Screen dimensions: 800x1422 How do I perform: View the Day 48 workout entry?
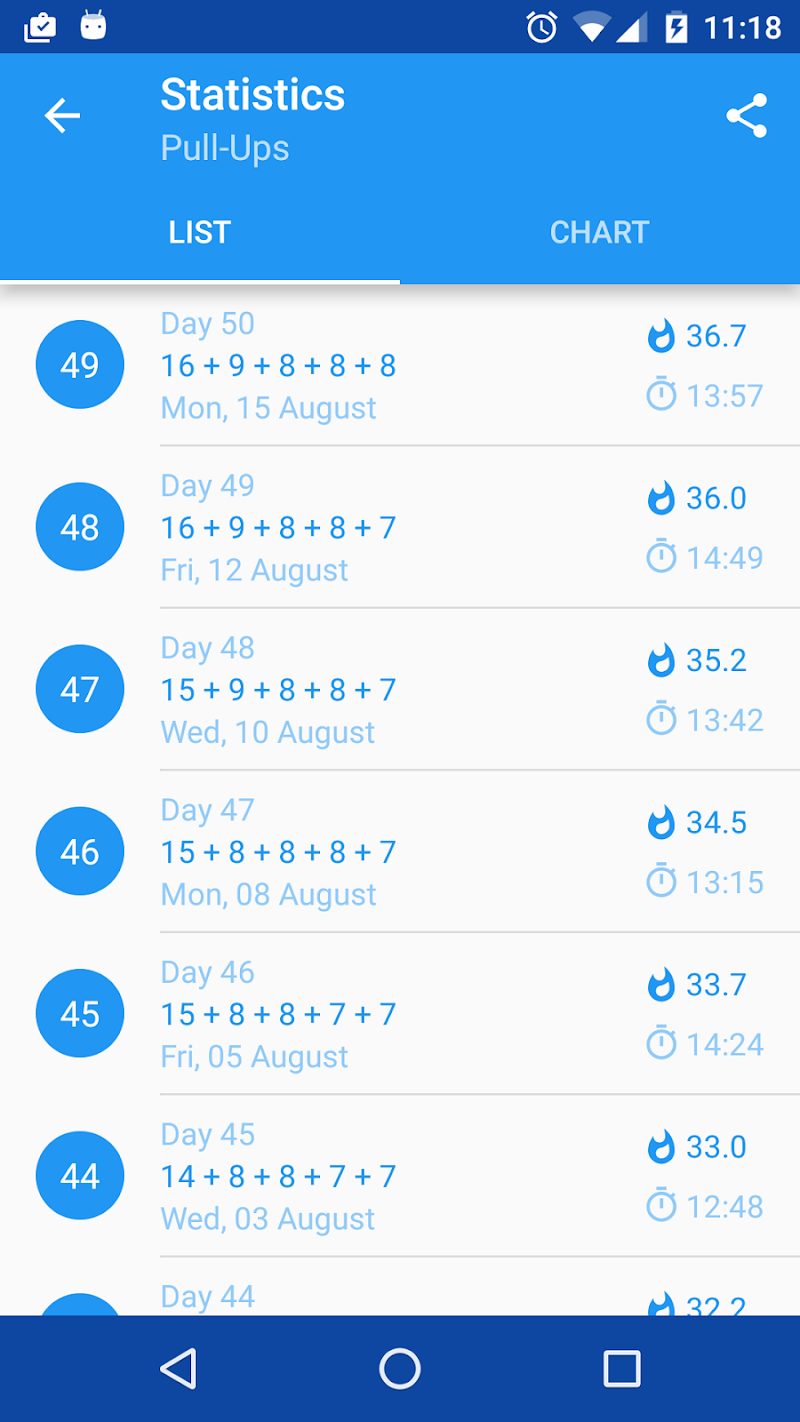click(400, 689)
